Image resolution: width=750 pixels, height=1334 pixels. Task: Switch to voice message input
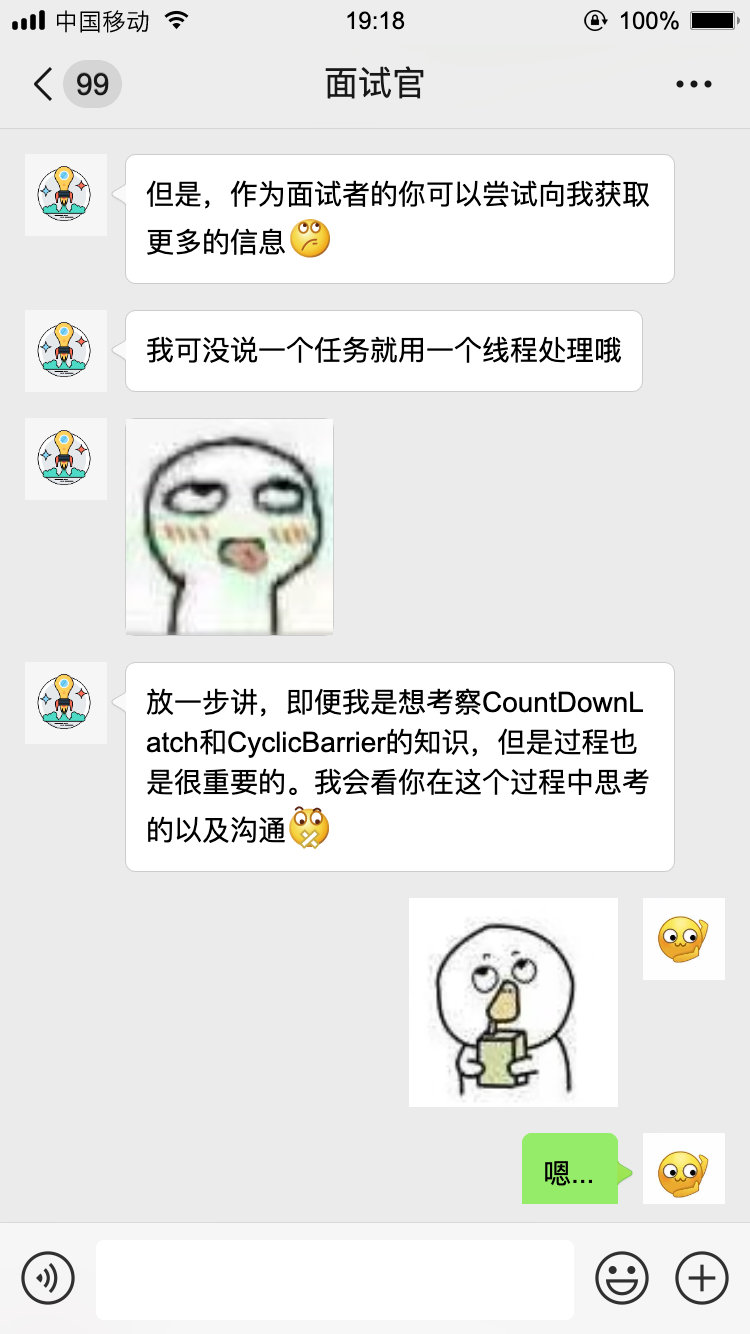(48, 1278)
